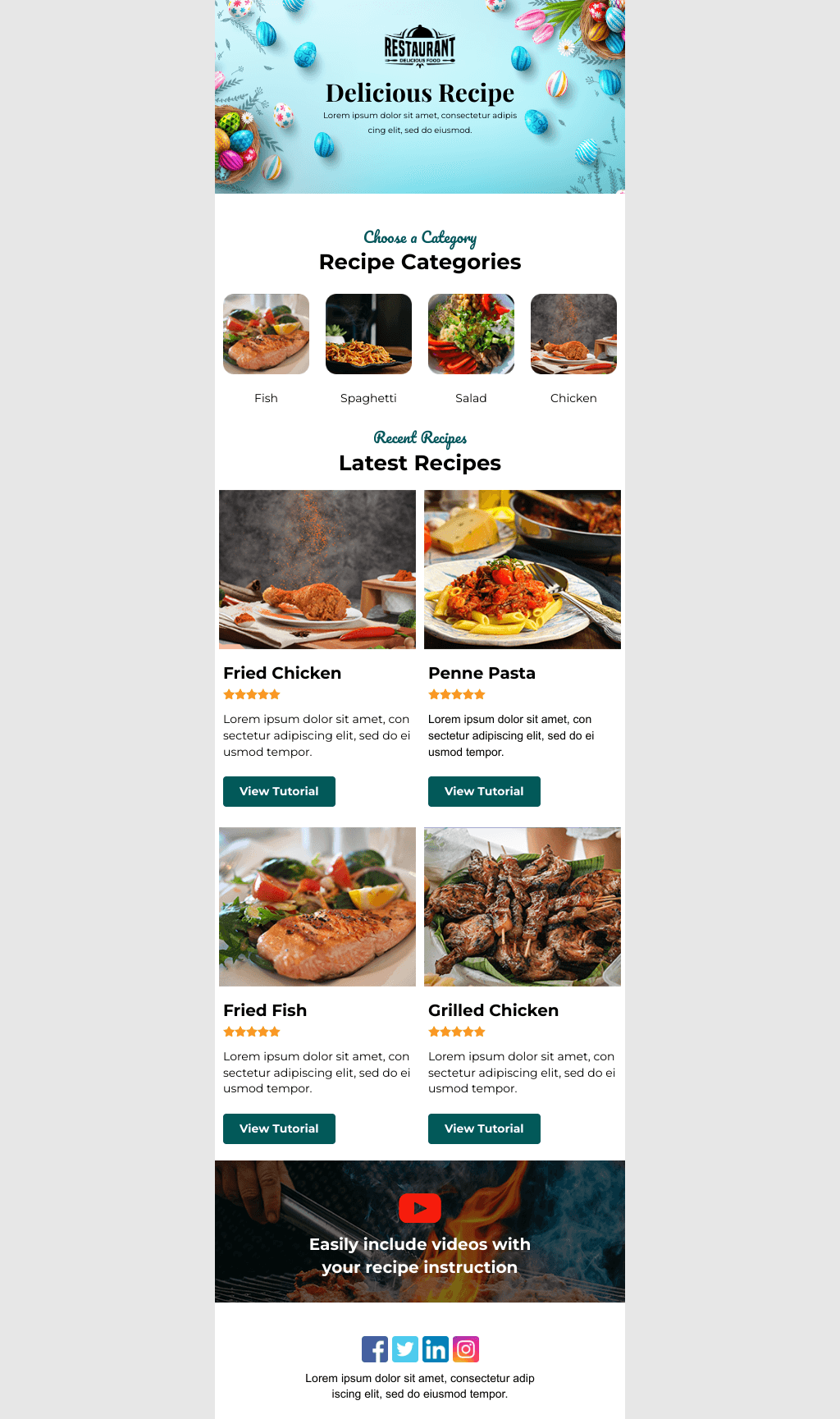The height and width of the screenshot is (1419, 840).
Task: Open the Fish recipe category
Action: point(266,333)
